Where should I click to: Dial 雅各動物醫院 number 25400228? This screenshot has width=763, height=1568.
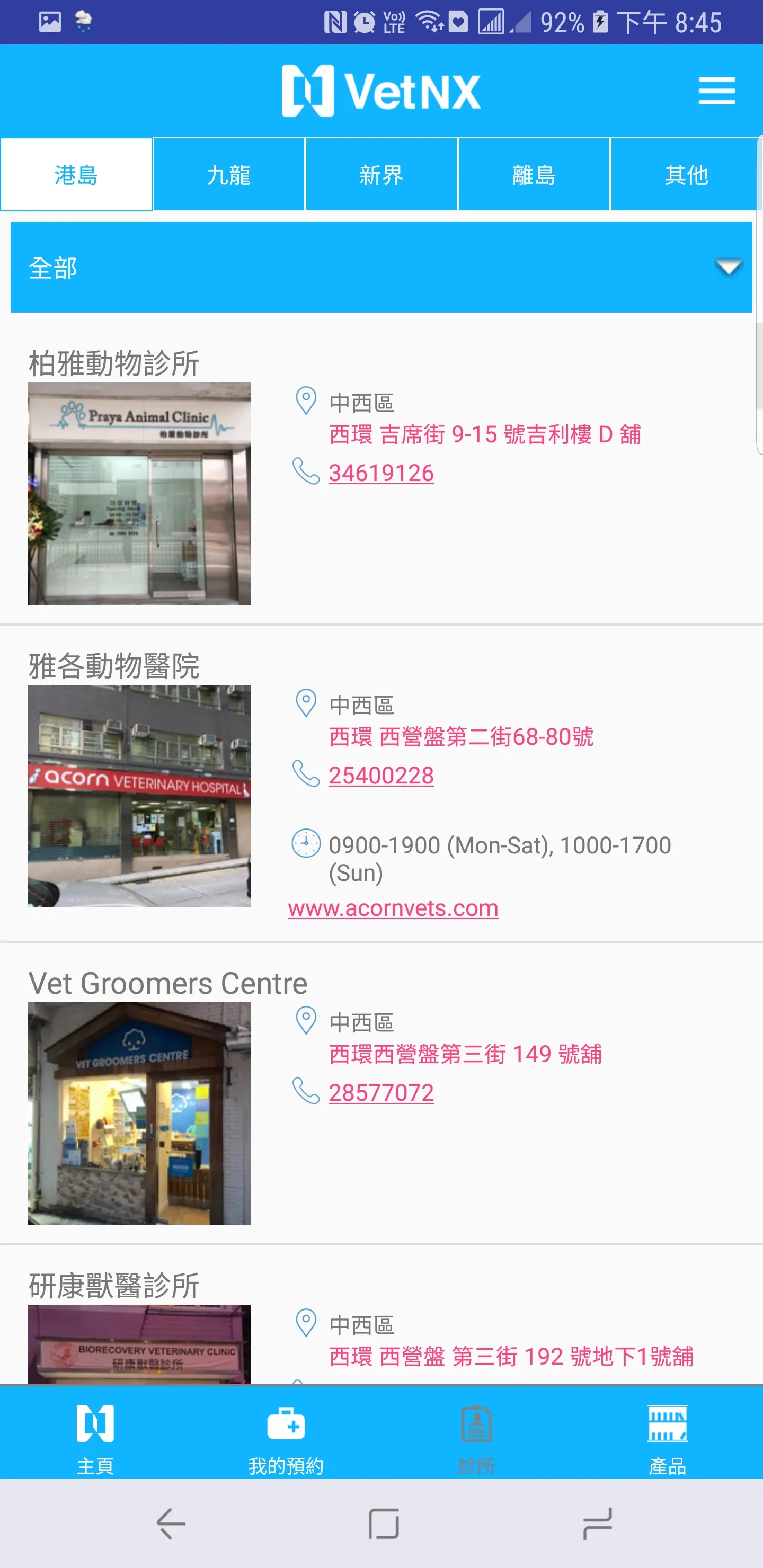coord(381,776)
